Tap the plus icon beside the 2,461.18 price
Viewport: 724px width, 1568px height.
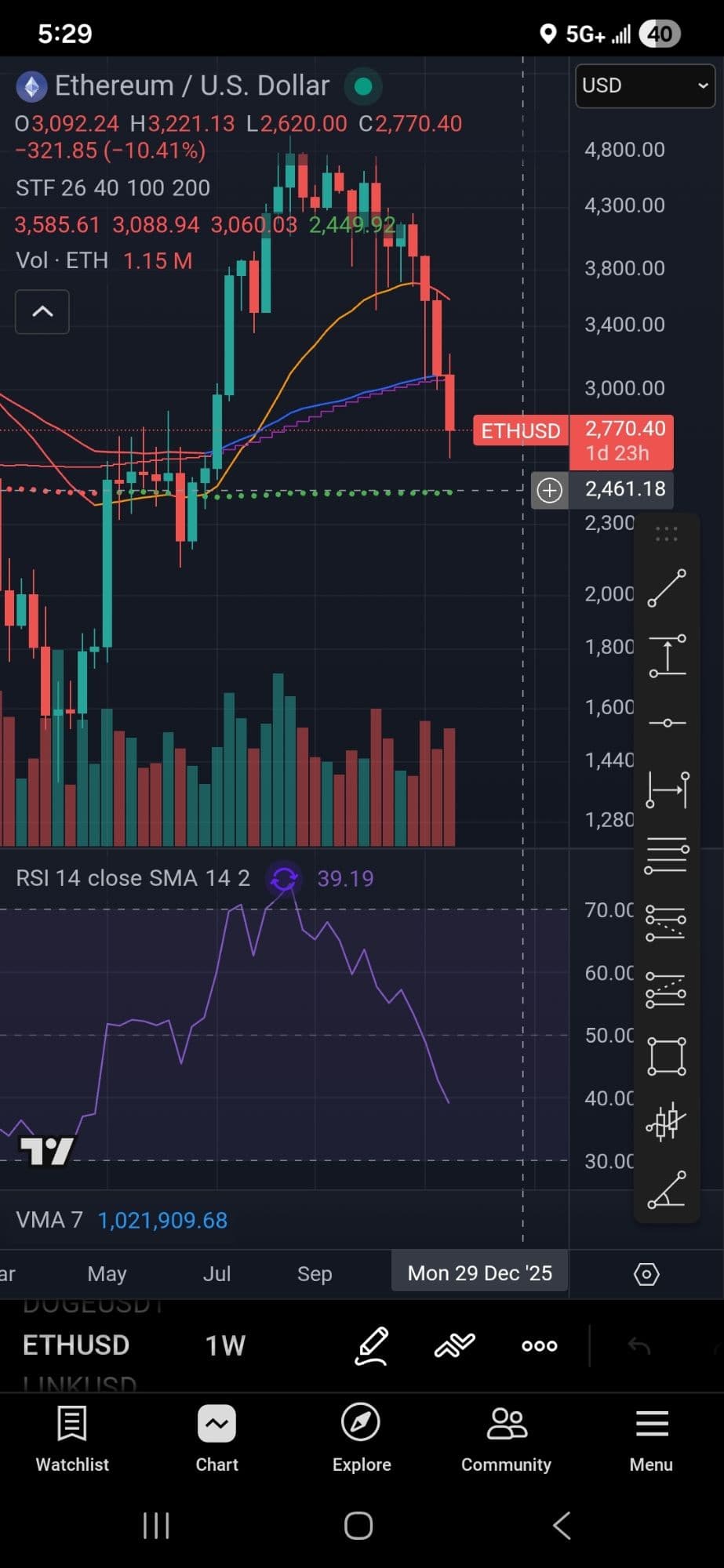549,491
